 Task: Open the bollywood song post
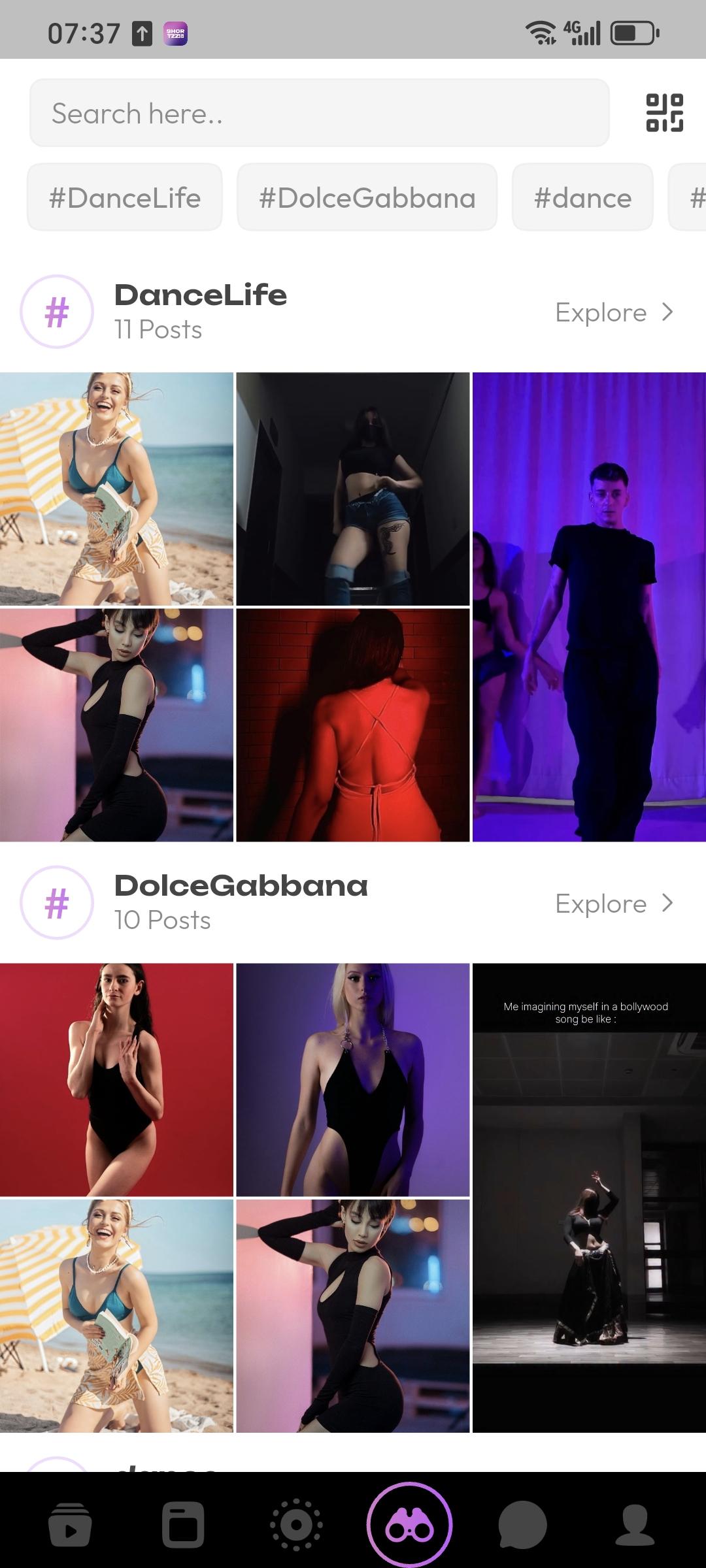pyautogui.click(x=589, y=1198)
